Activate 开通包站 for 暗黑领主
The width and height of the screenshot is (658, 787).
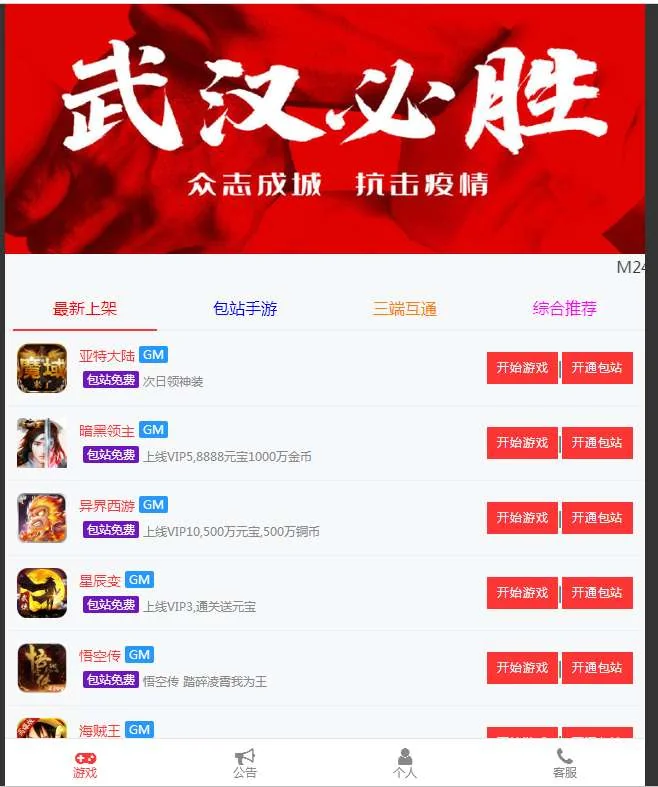click(x=597, y=443)
